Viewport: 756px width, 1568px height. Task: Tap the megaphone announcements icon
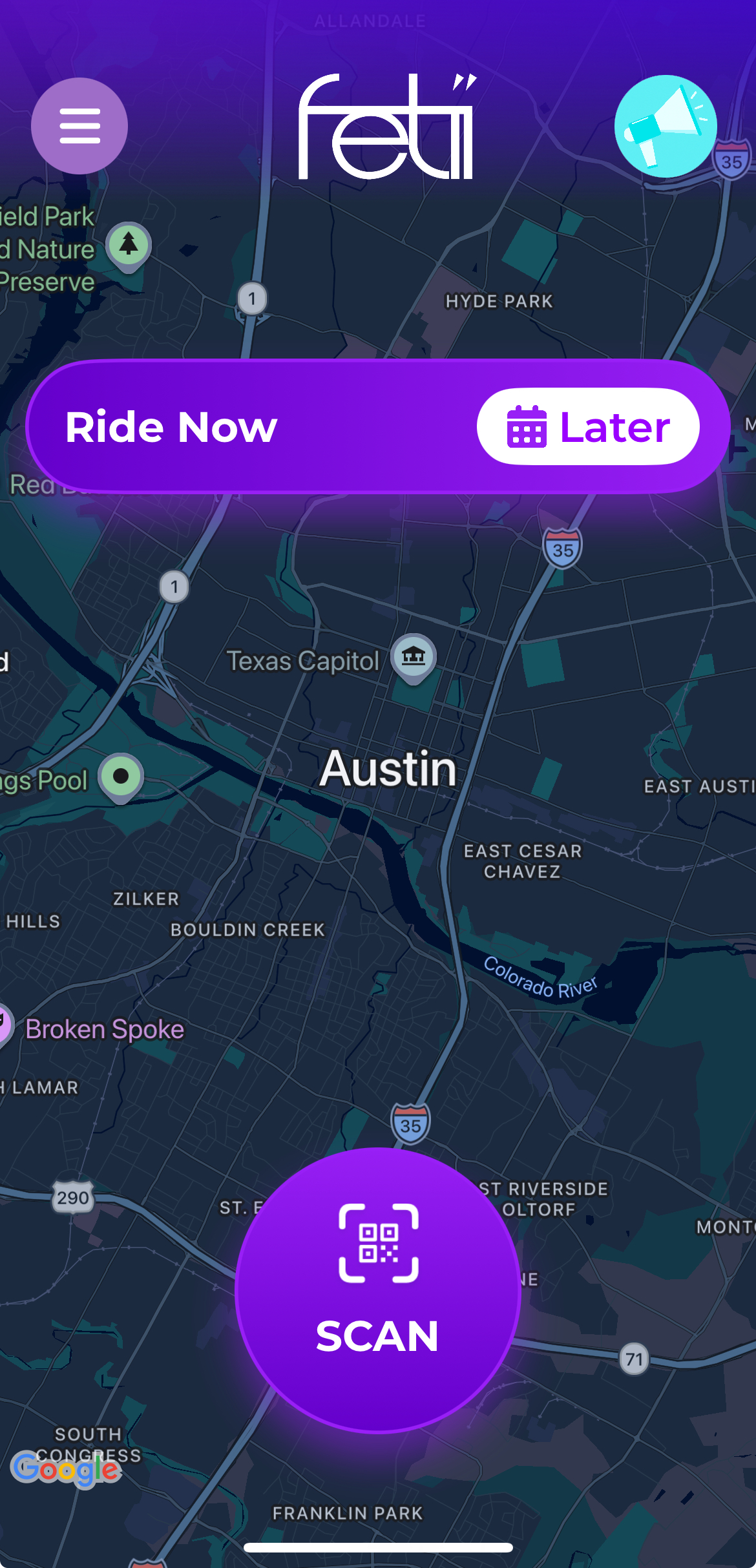click(x=667, y=127)
